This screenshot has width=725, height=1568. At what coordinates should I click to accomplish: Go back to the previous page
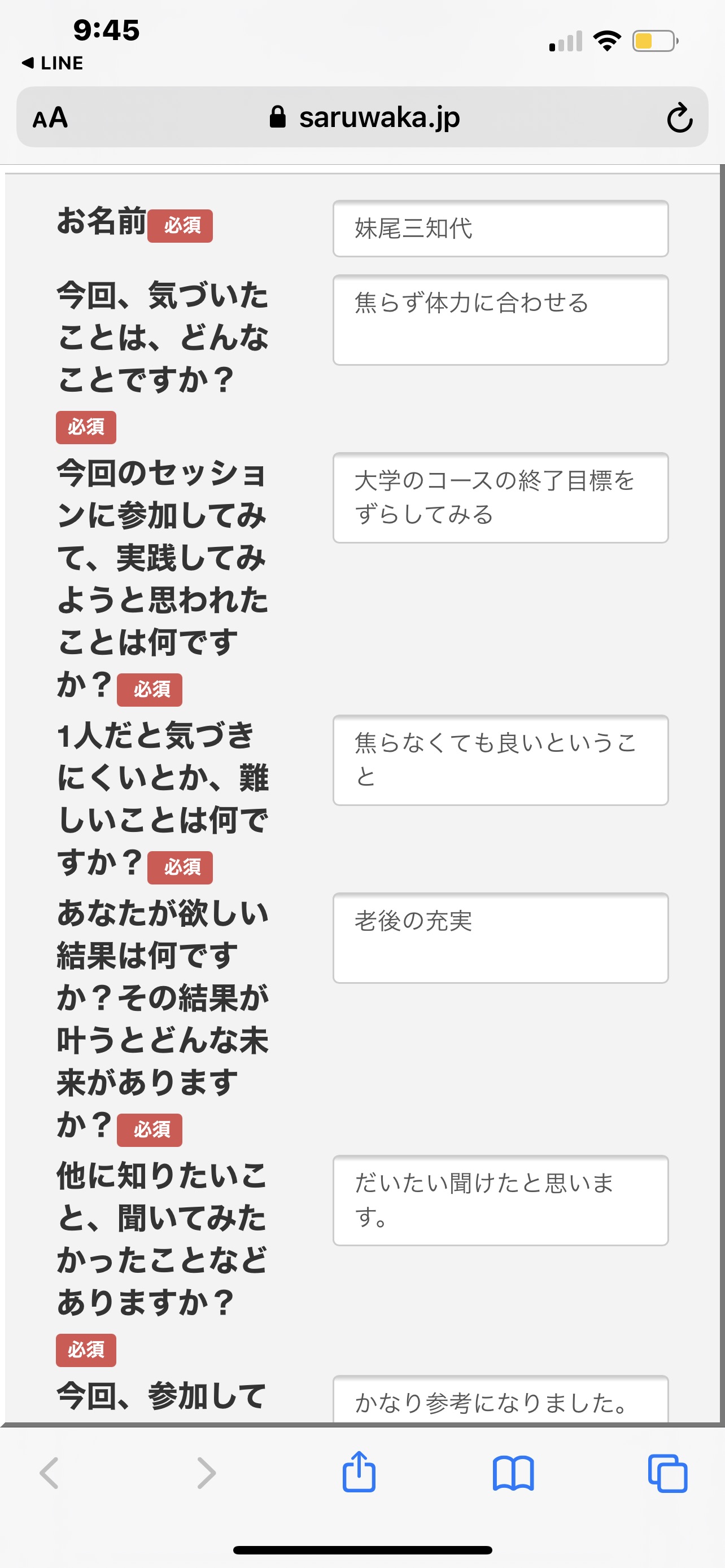[x=50, y=1473]
